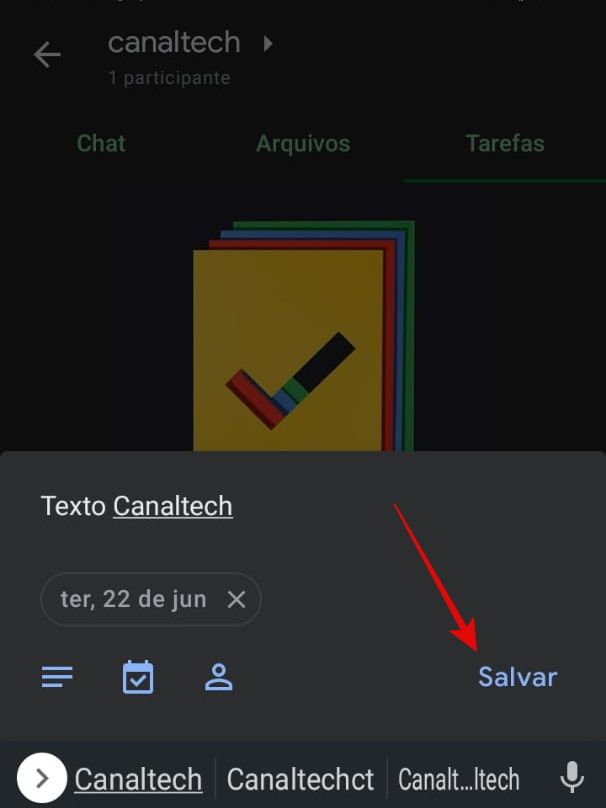This screenshot has height=808, width=606.
Task: Switch to the Arquivos tab
Action: pyautogui.click(x=303, y=143)
